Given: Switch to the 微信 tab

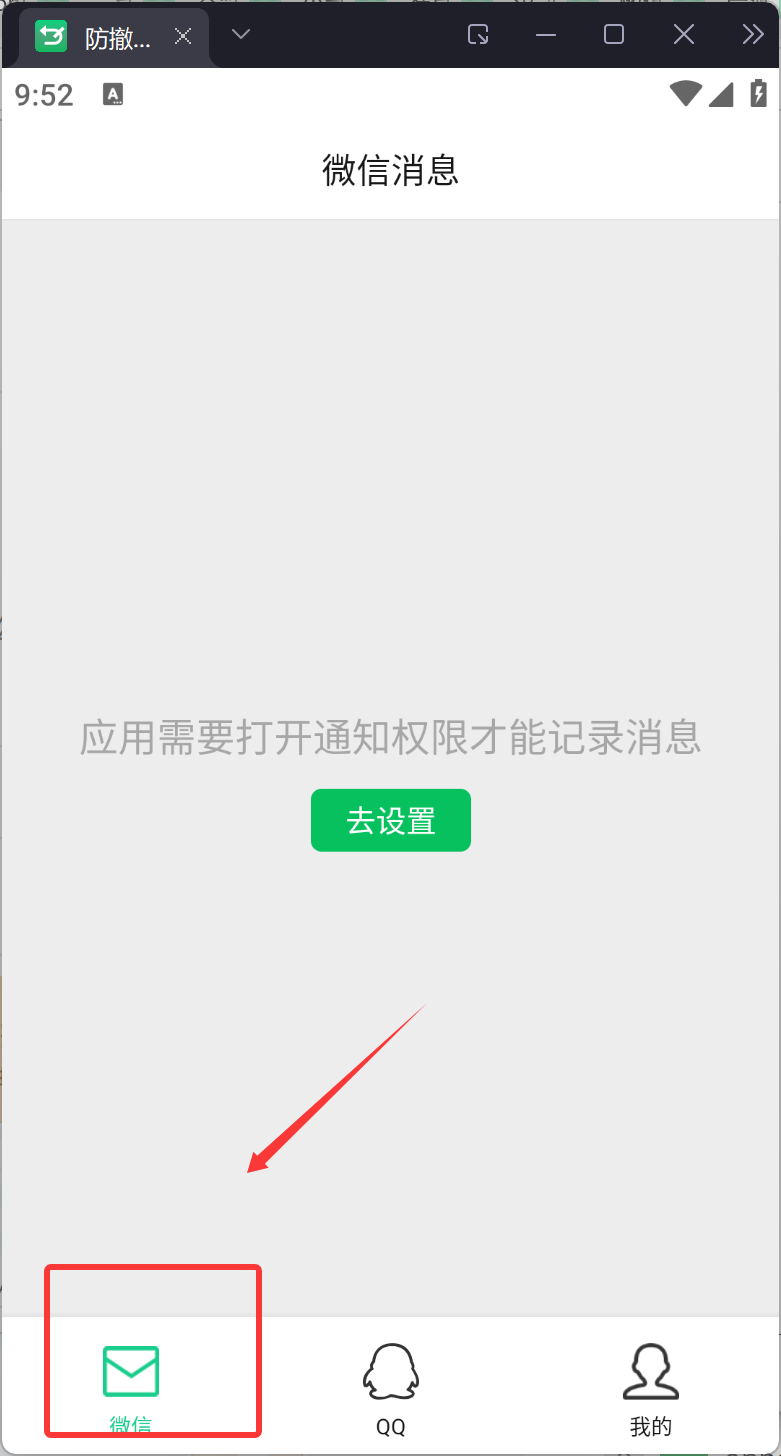Looking at the screenshot, I should click(131, 1386).
